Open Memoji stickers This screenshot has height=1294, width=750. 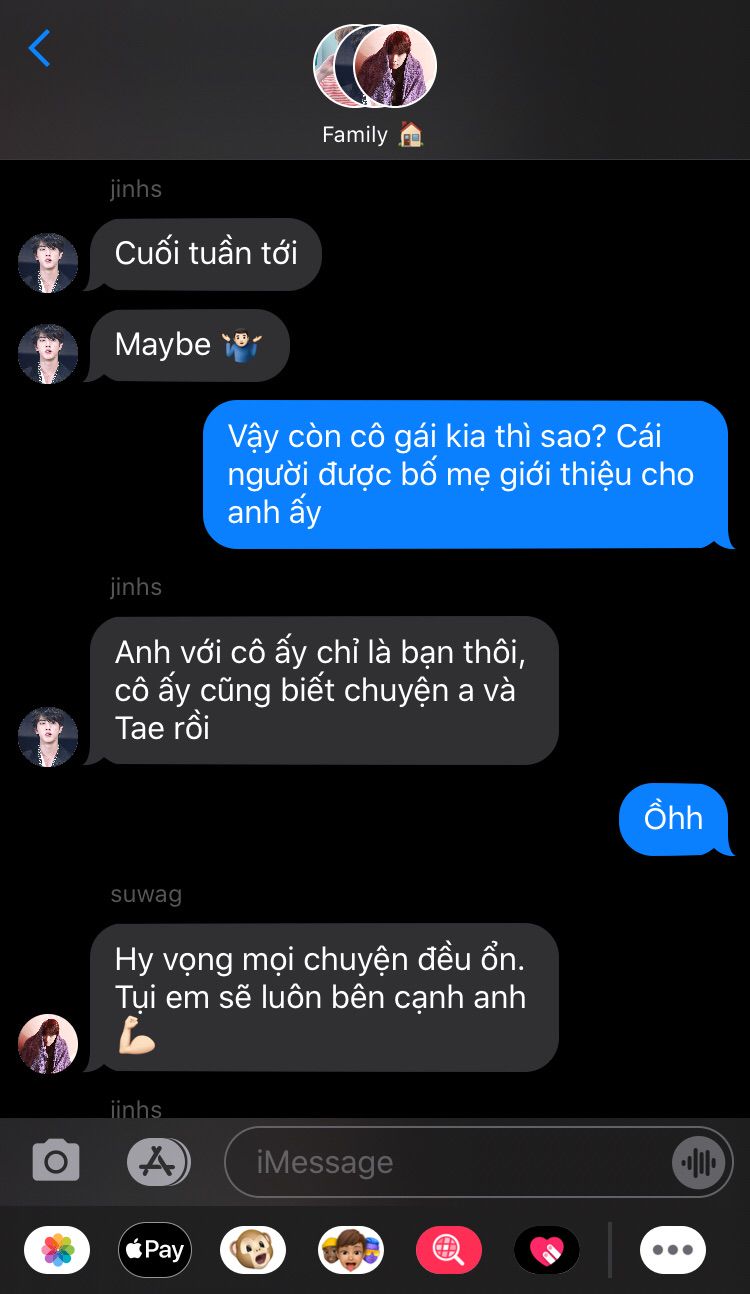[351, 1249]
